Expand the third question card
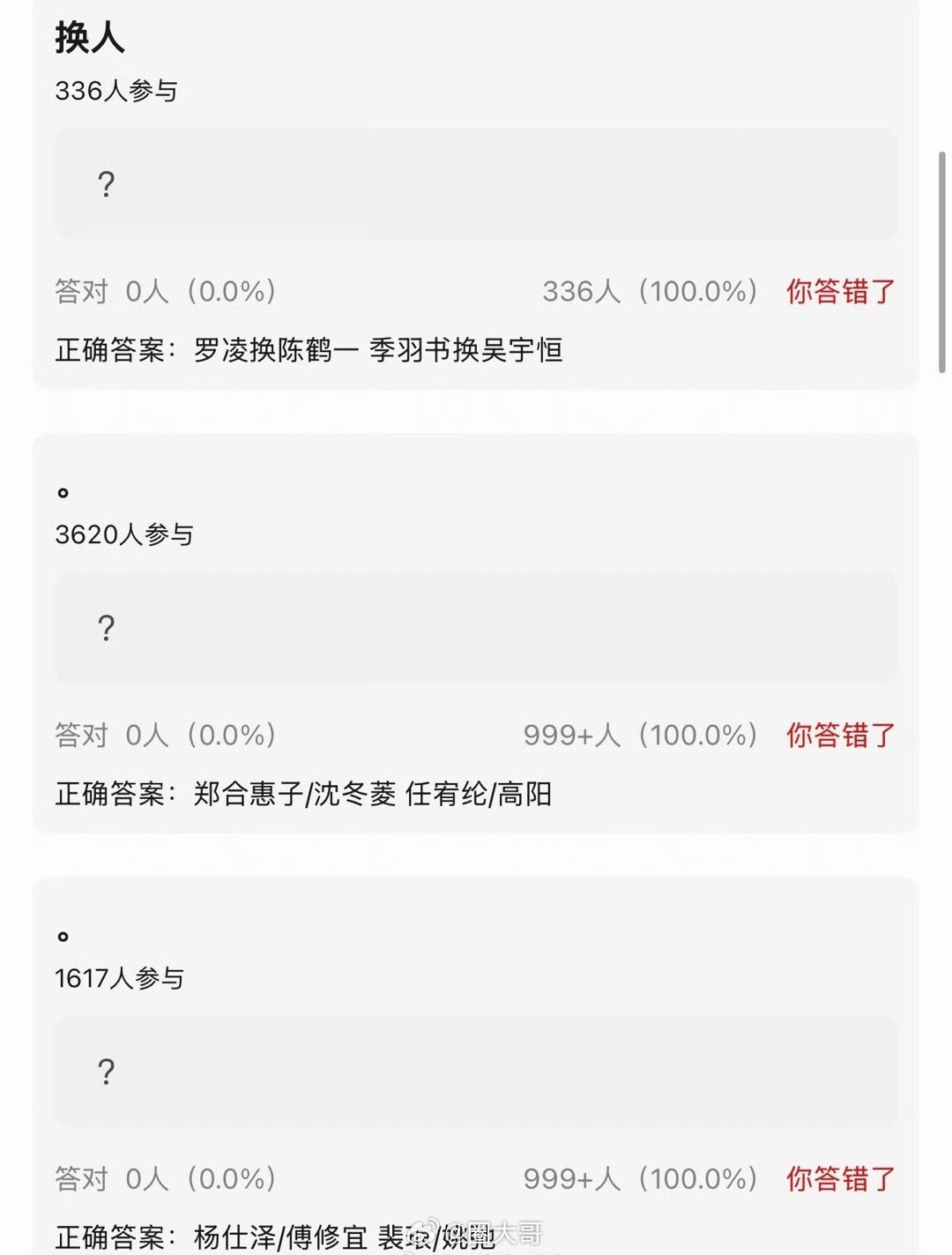Screen dimensions: 952x1255 pyautogui.click(x=474, y=1058)
